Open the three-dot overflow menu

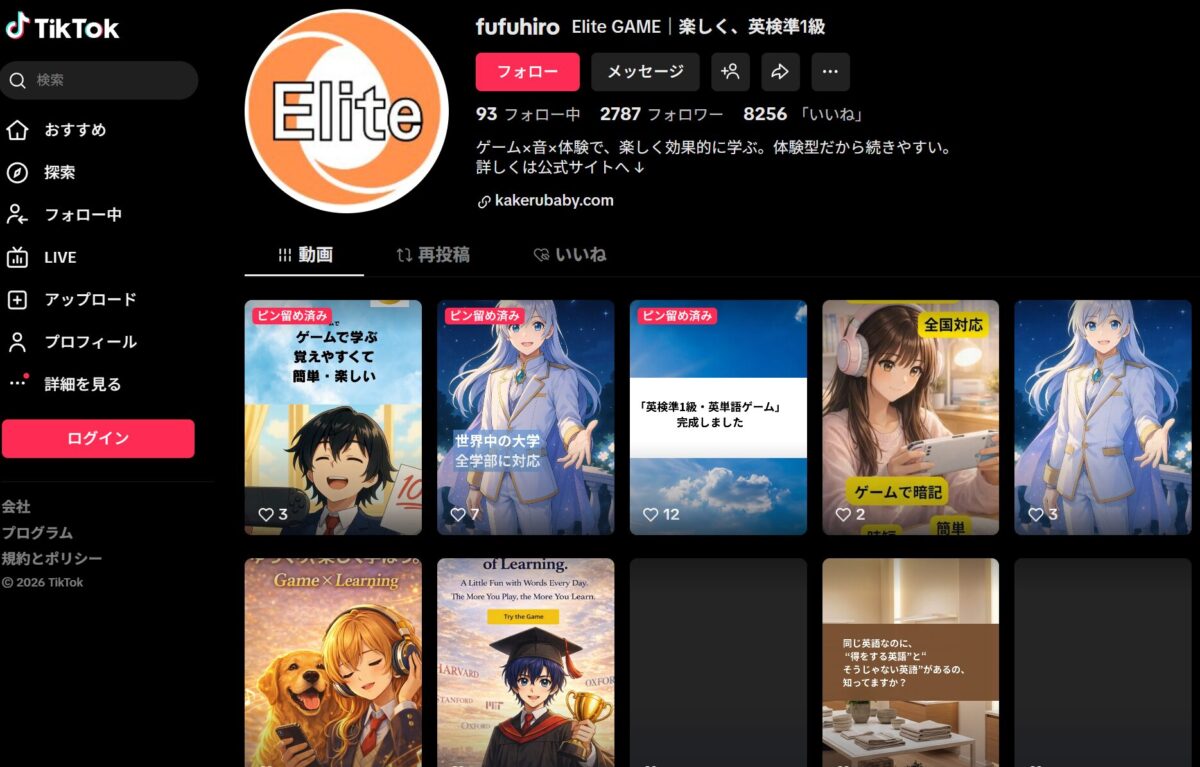[x=830, y=72]
